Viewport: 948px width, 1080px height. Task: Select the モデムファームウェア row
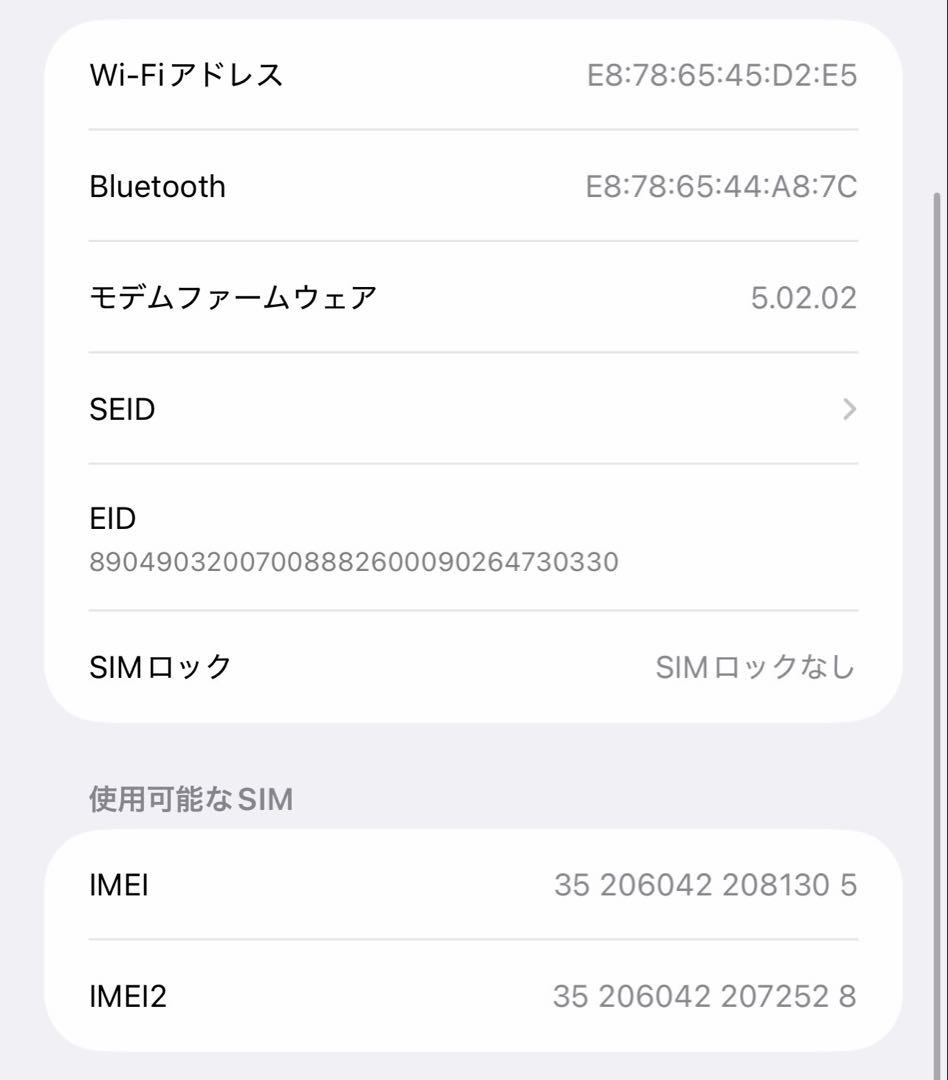pos(474,297)
